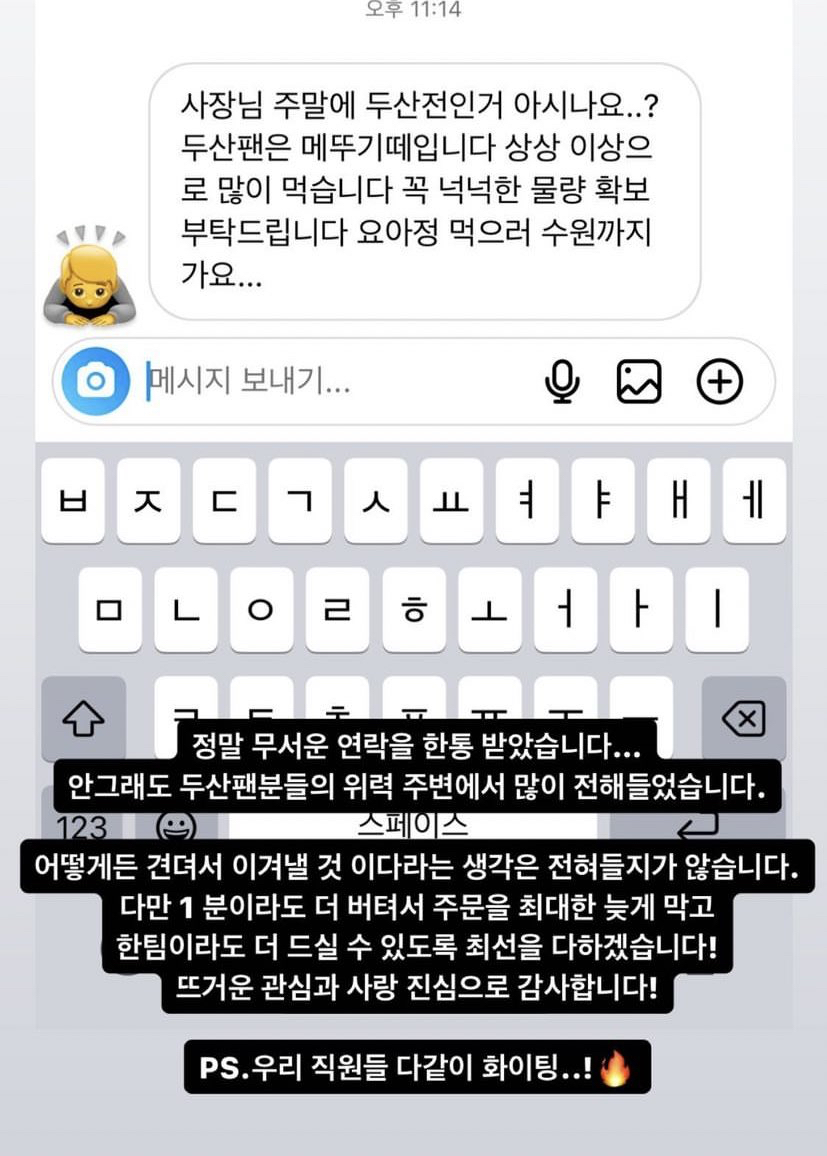Screen dimensions: 827x1156
Task: Open the photo gallery icon
Action: click(641, 380)
